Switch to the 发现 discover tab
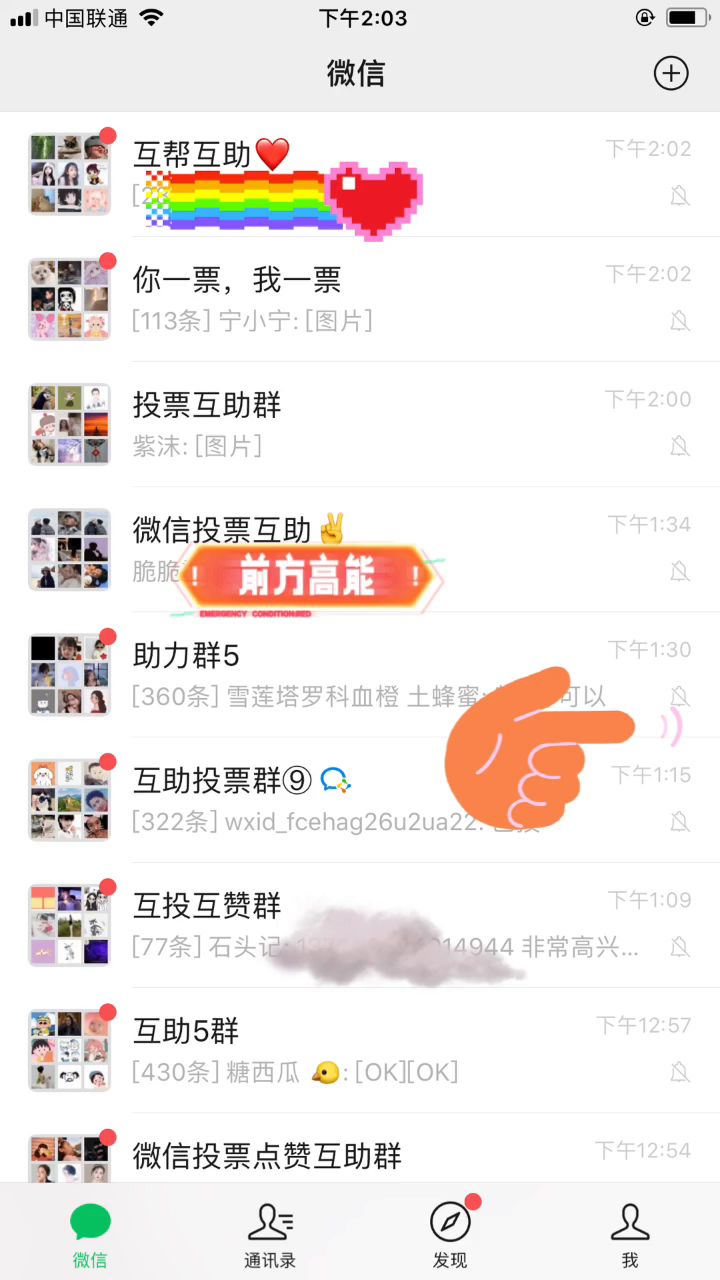This screenshot has height=1280, width=720. click(x=450, y=1233)
